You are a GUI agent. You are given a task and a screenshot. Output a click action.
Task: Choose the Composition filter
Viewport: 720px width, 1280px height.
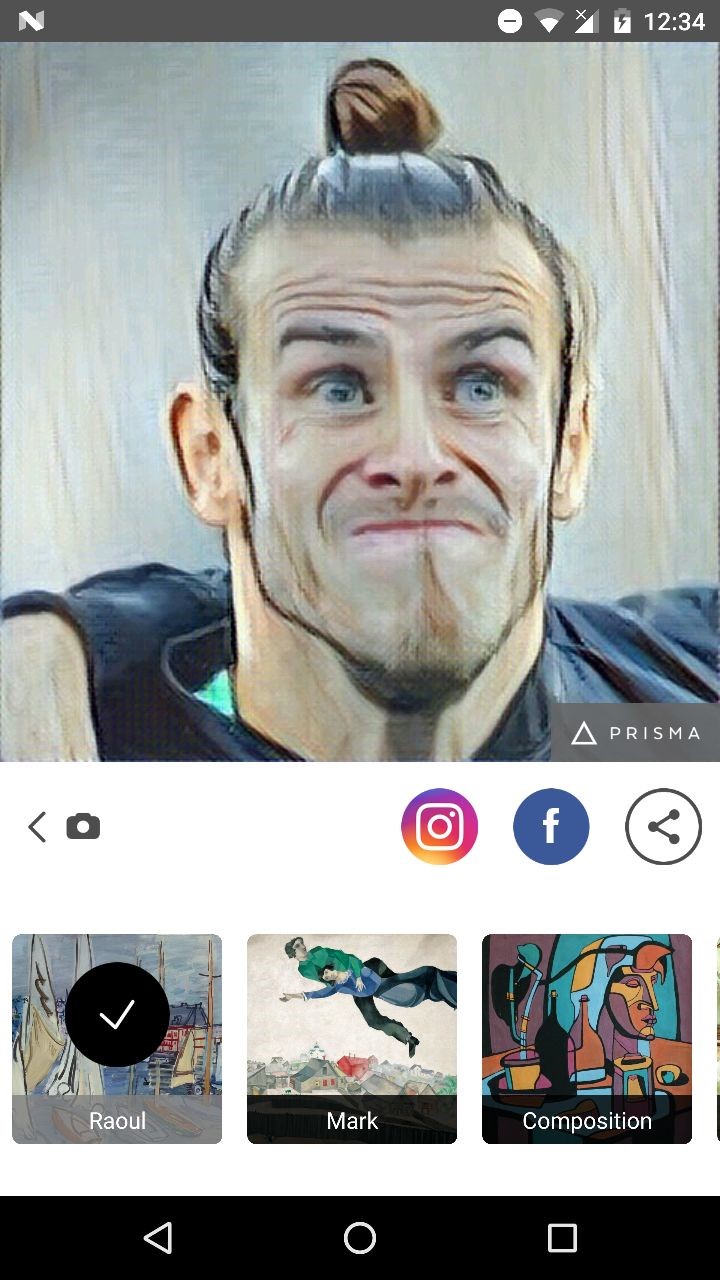[587, 1039]
